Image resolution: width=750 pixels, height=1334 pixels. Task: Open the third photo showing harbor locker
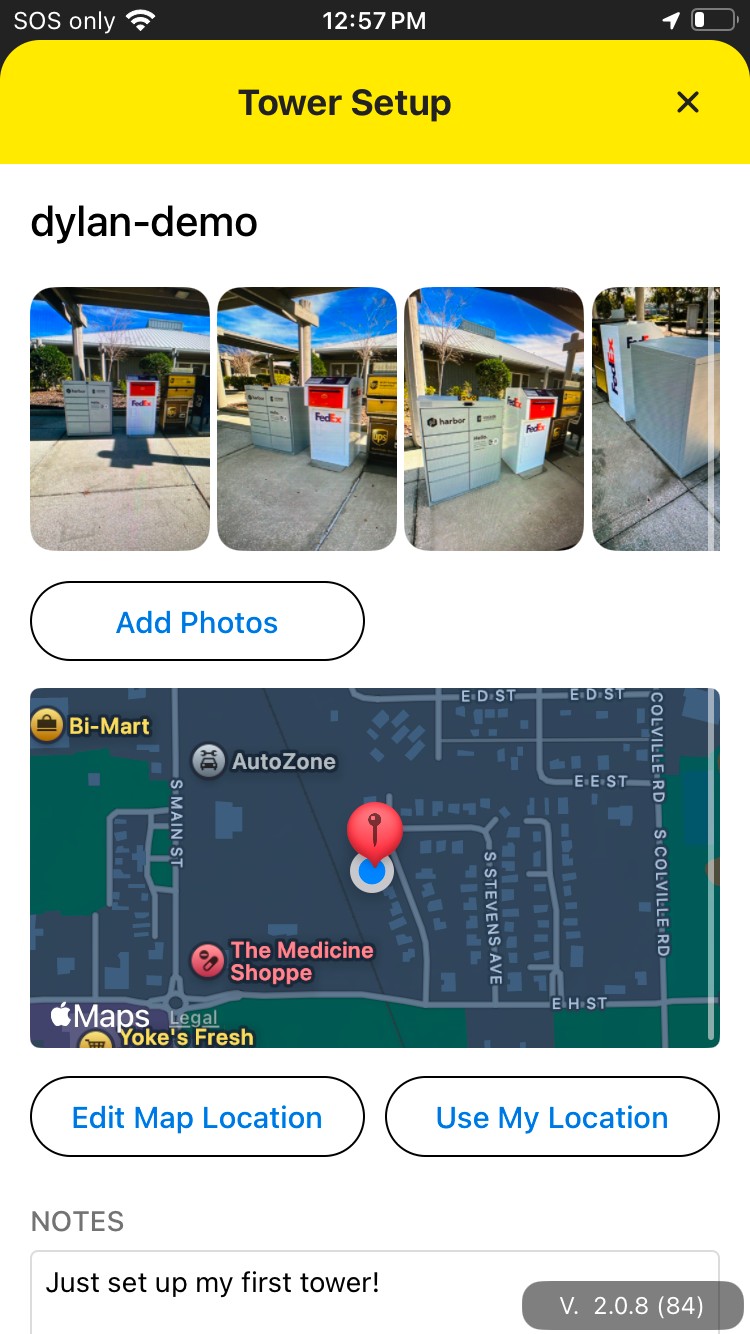[494, 419]
